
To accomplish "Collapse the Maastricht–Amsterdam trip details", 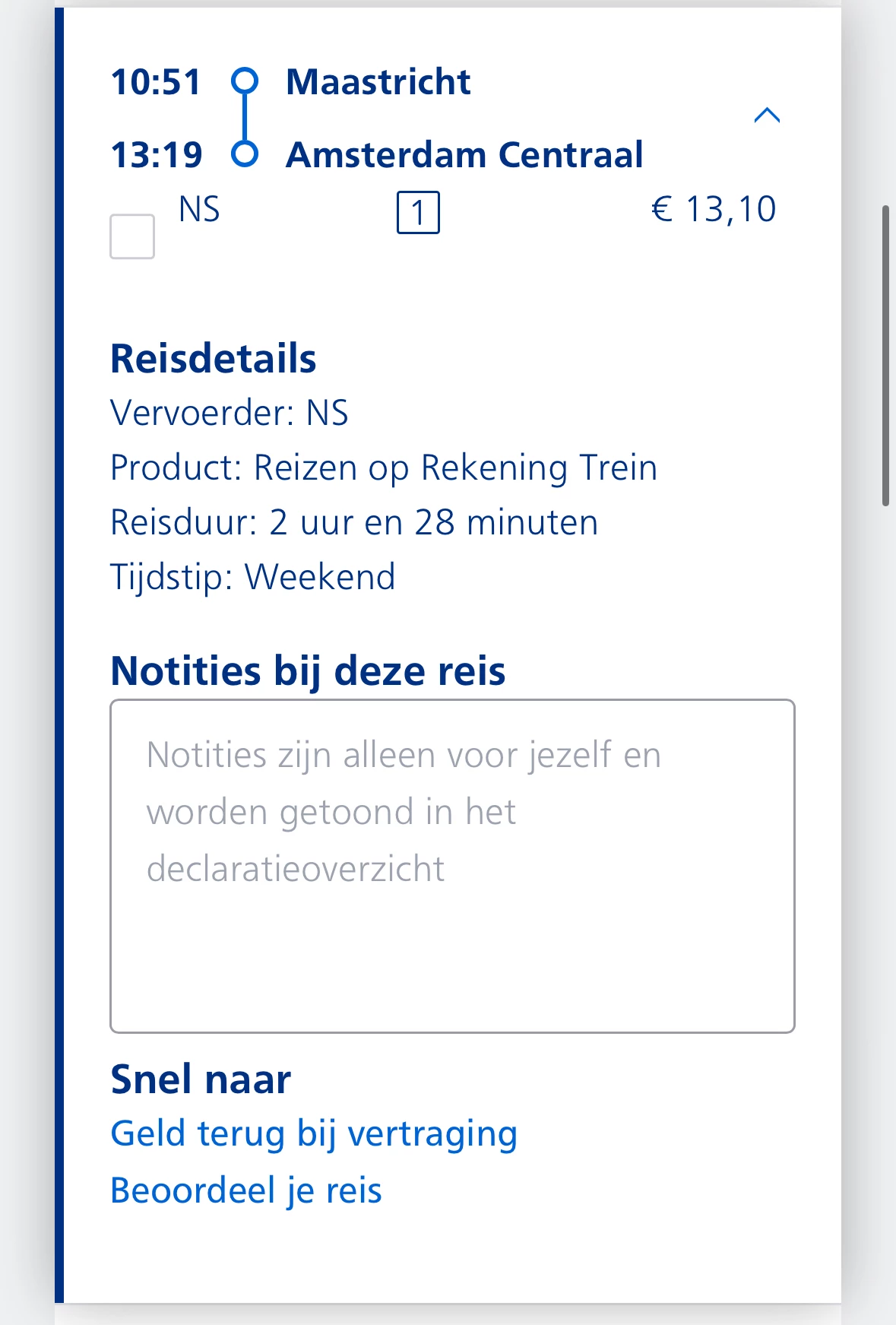I will coord(767,116).
